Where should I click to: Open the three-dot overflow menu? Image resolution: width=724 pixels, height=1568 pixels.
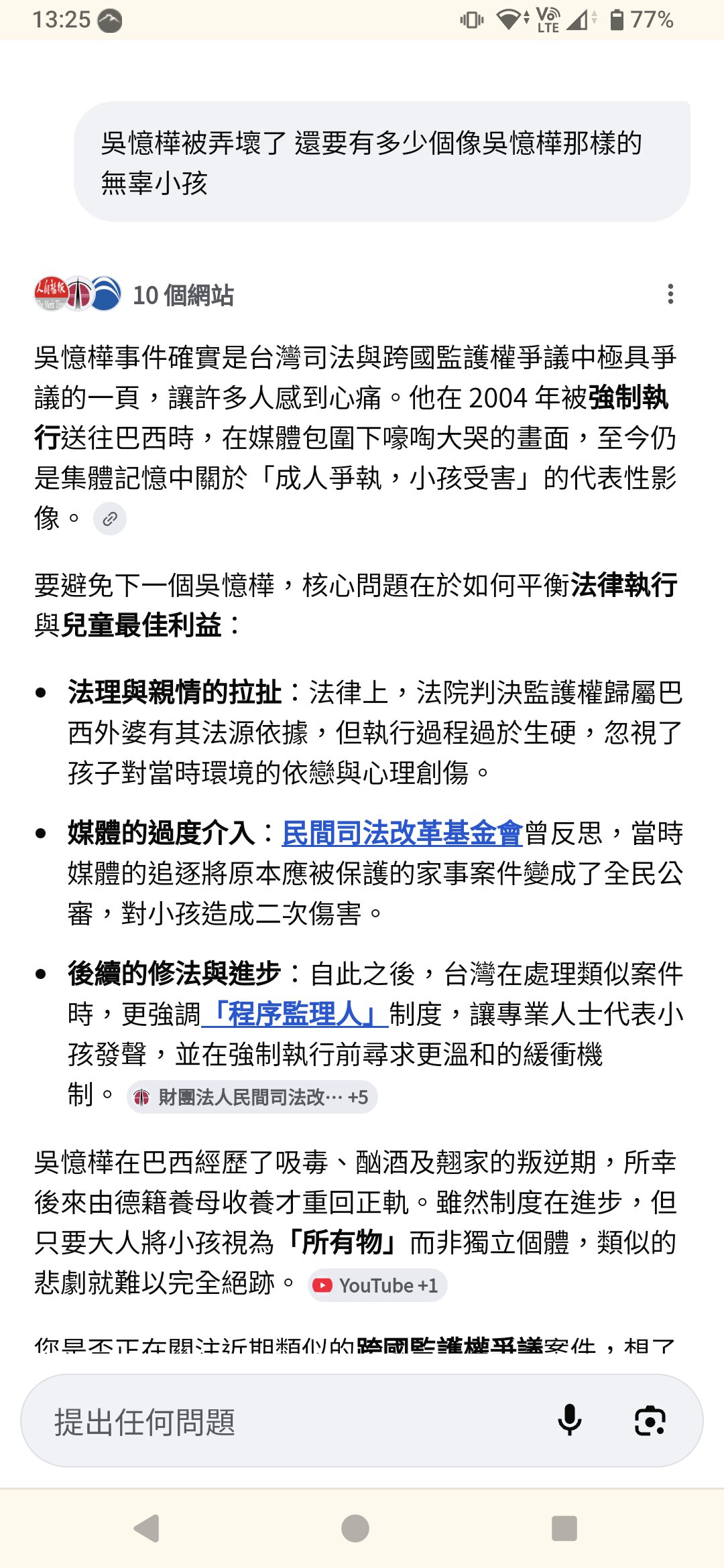point(670,294)
